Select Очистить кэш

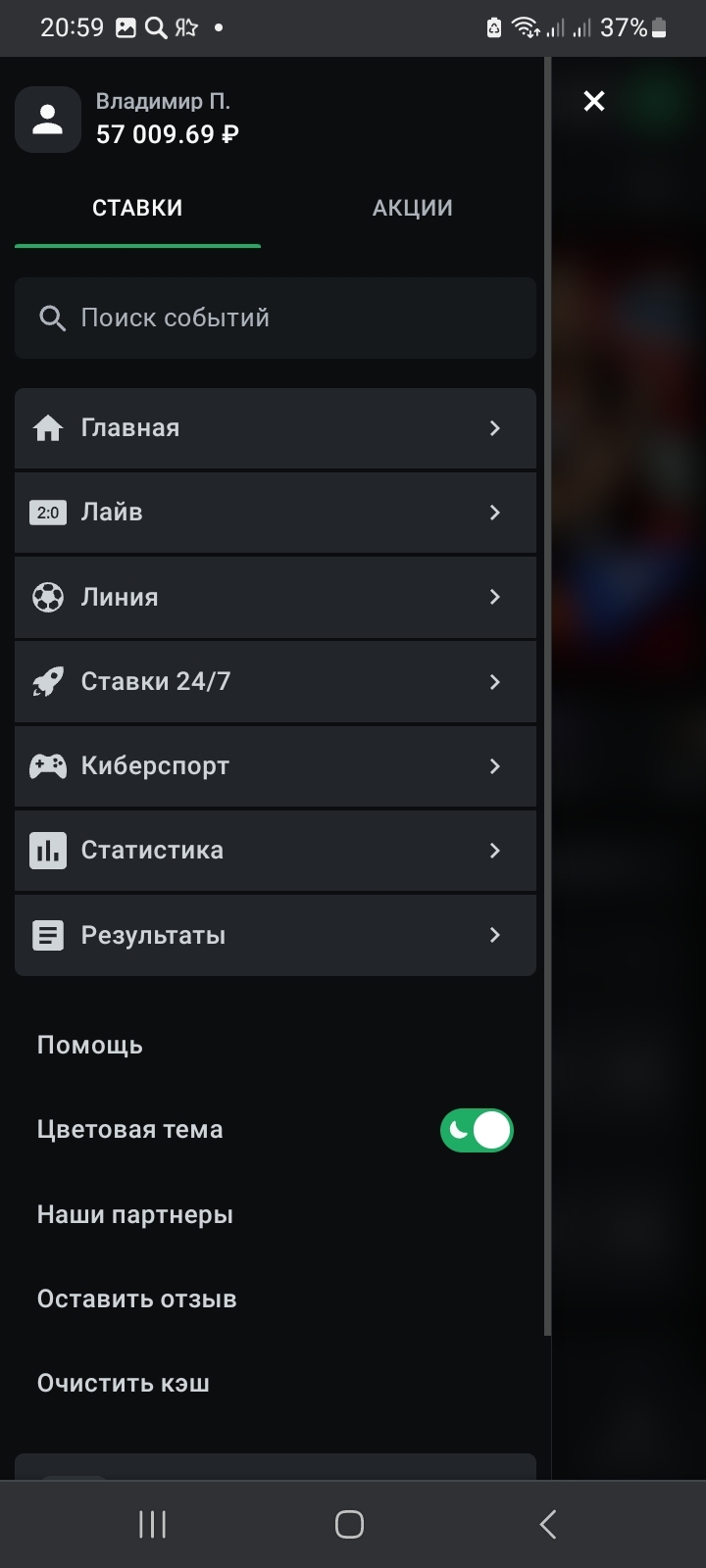[x=124, y=1383]
